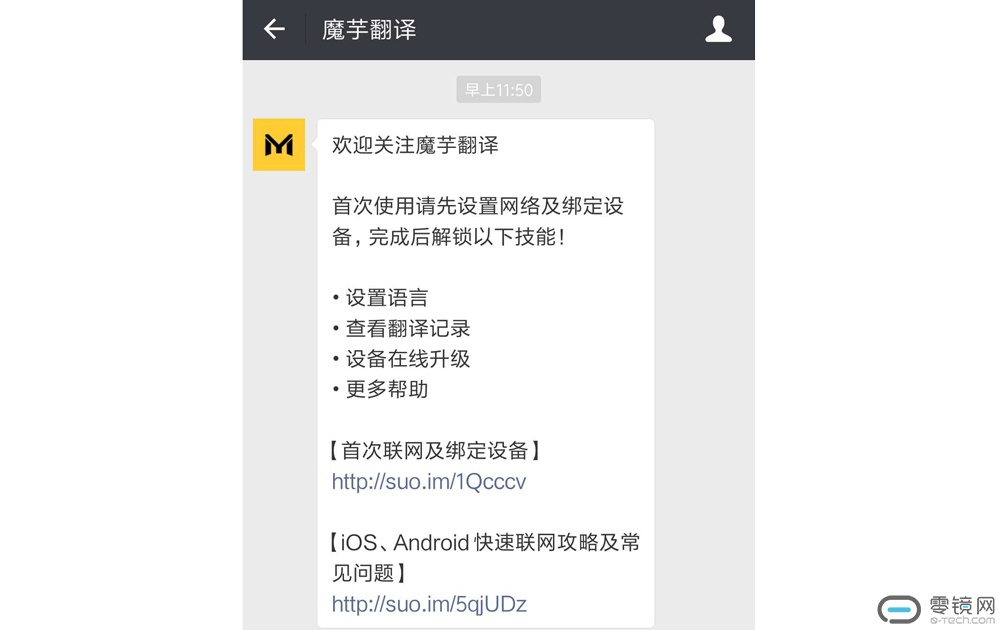The height and width of the screenshot is (630, 1000).
Task: Tap the 魔芋翻译 yellow avatar
Action: 279,145
